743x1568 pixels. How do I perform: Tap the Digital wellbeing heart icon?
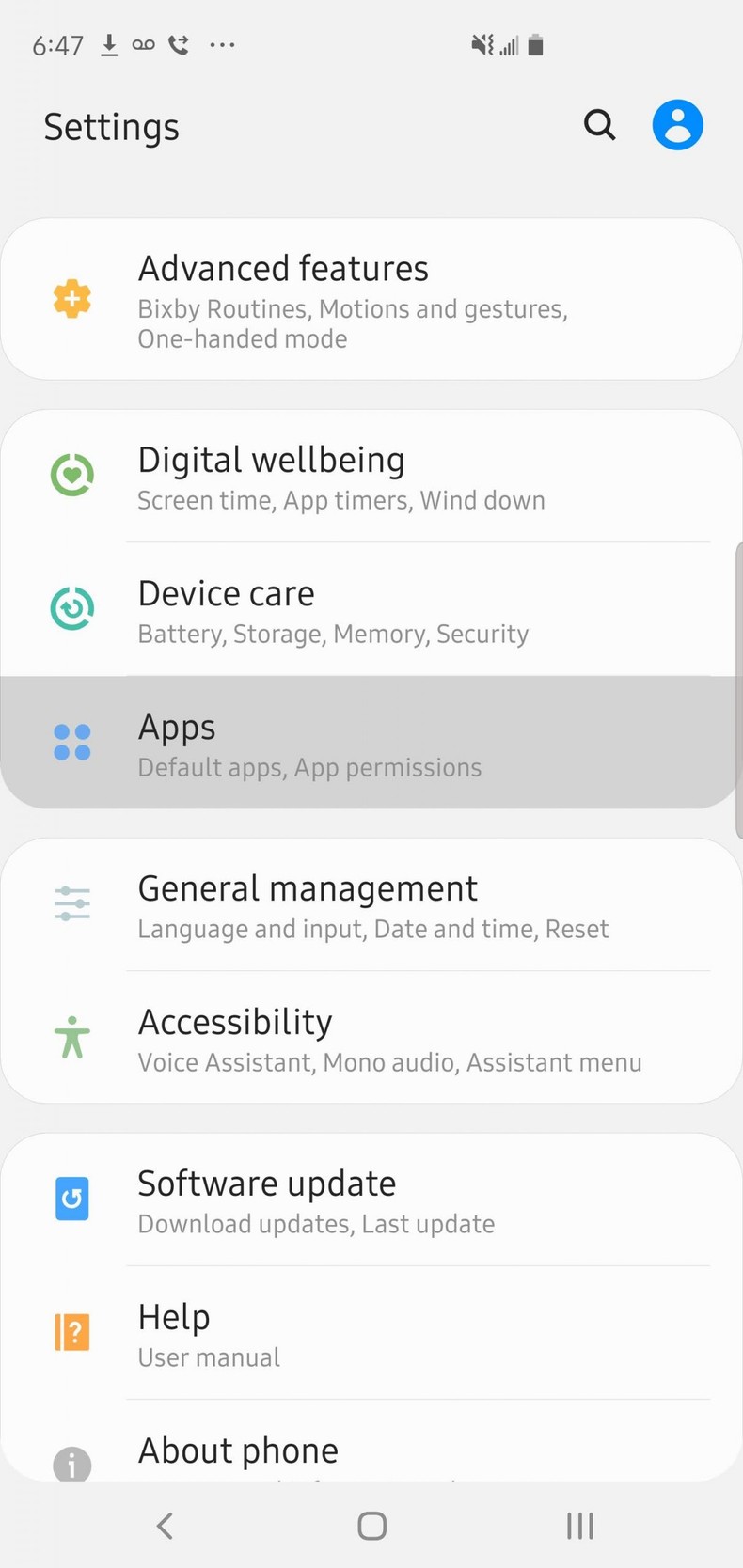[x=71, y=475]
